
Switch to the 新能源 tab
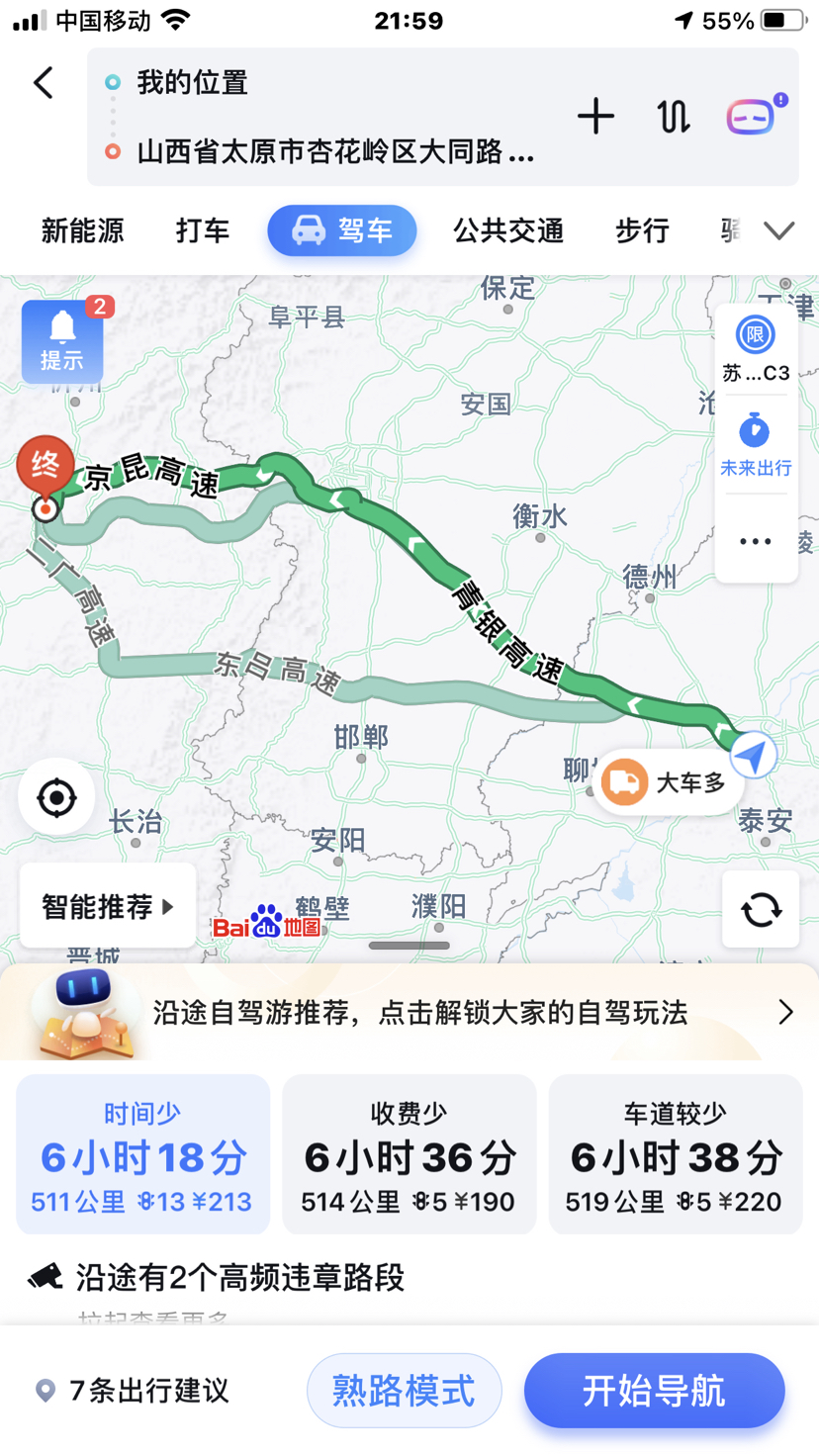tap(82, 231)
